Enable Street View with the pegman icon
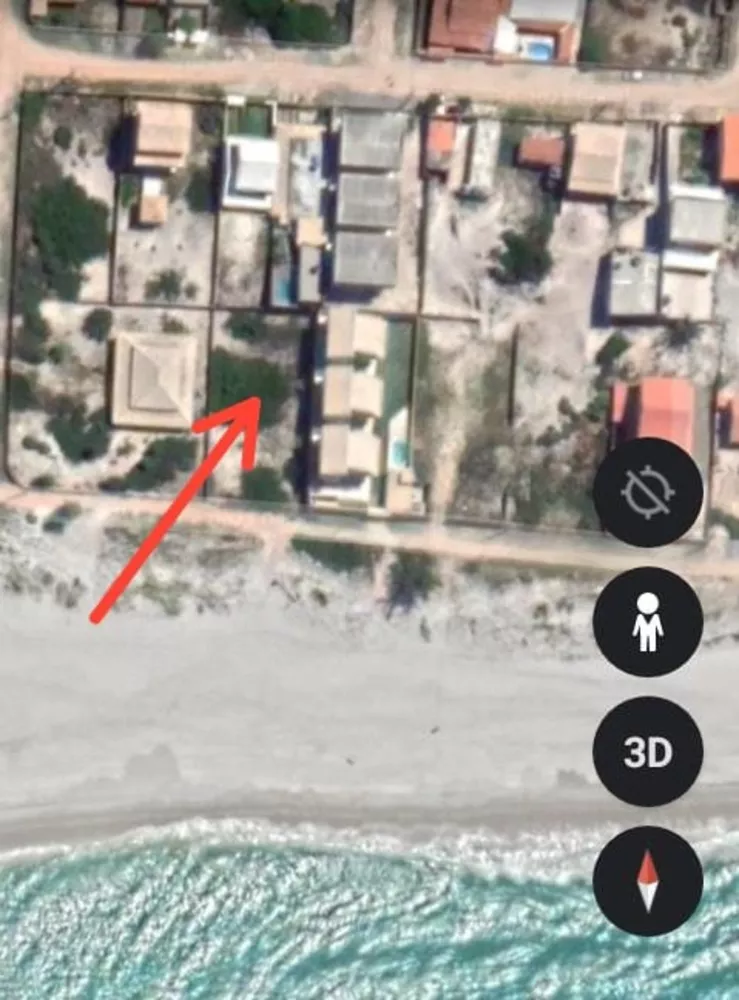 tap(648, 621)
